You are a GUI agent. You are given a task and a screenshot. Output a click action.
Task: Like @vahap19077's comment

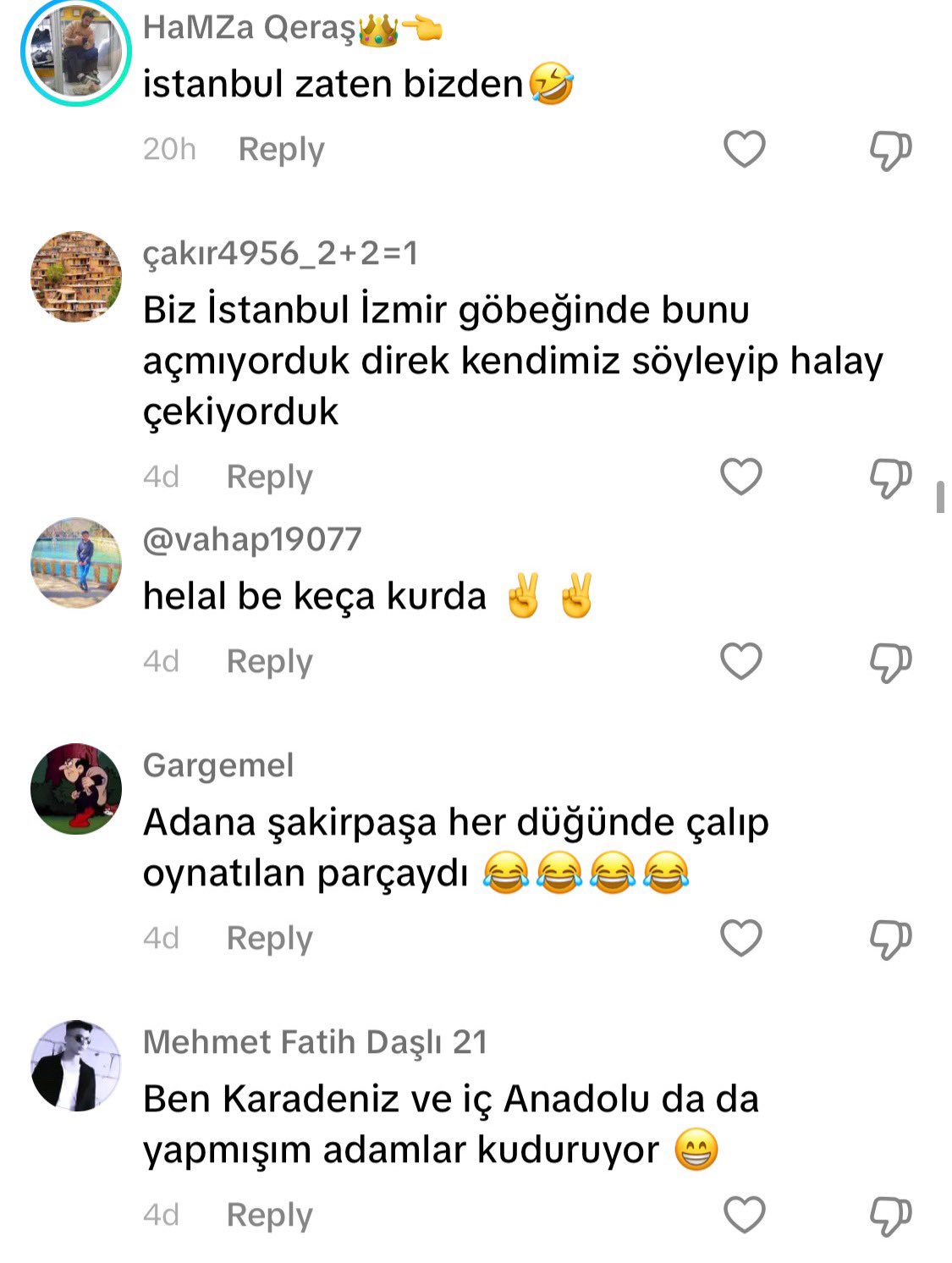click(x=741, y=661)
